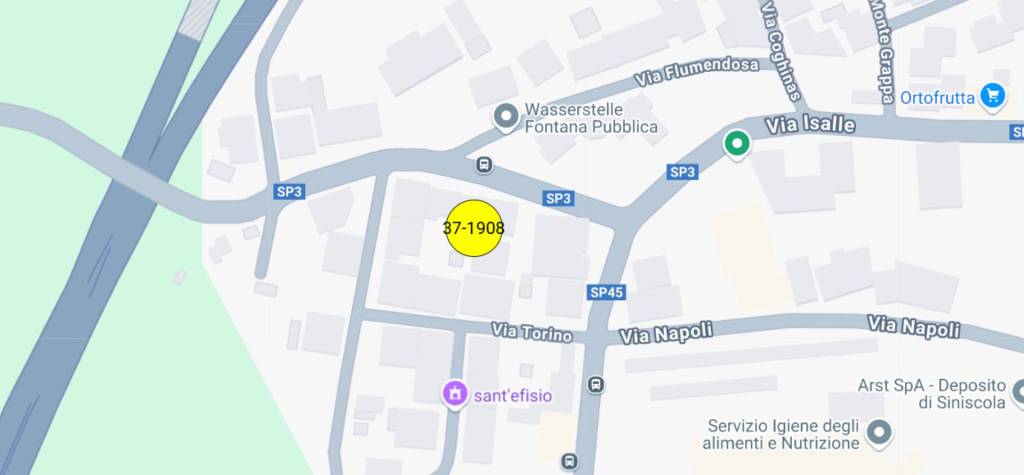Screen dimensions: 1024x475
Task: Open the Ortofrutta shop pin
Action: point(992,96)
